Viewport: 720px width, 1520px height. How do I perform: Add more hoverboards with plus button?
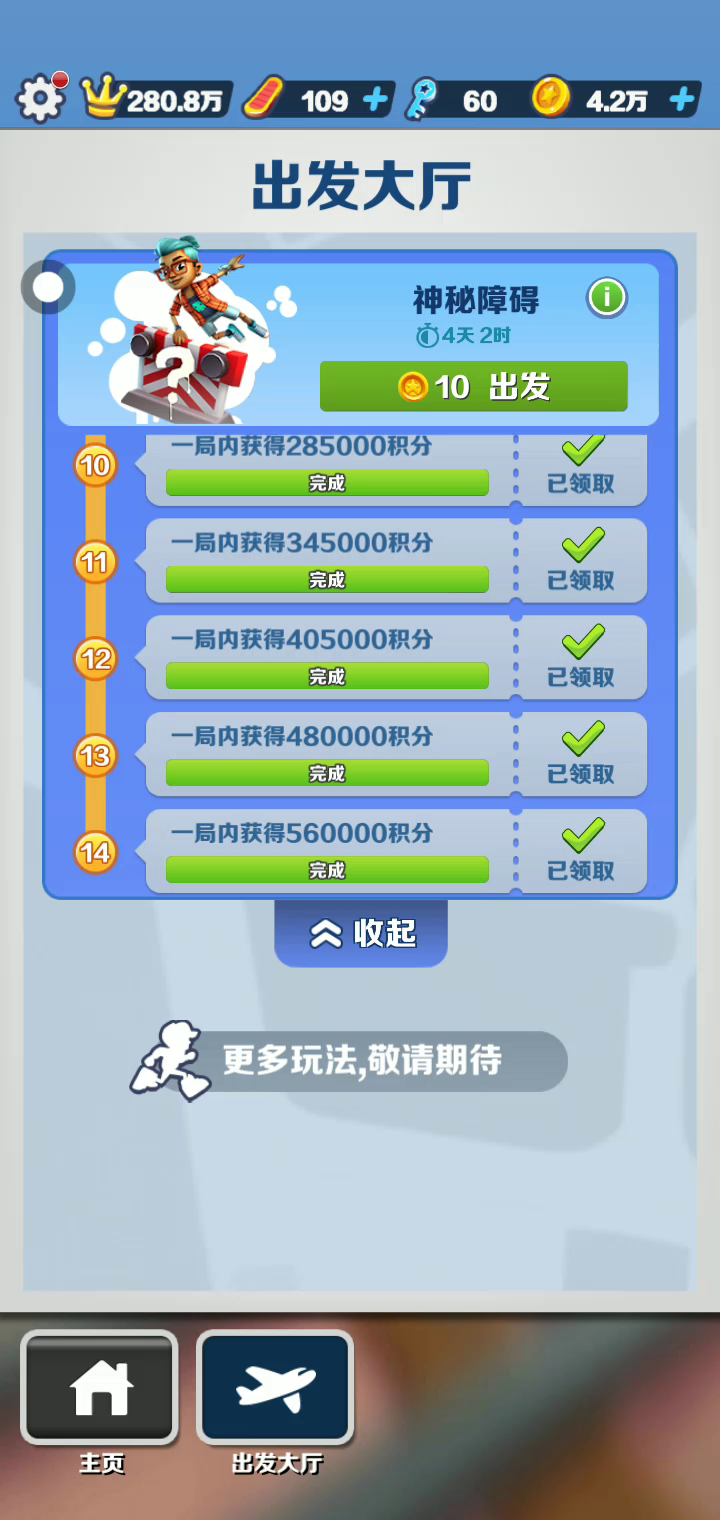click(x=375, y=100)
